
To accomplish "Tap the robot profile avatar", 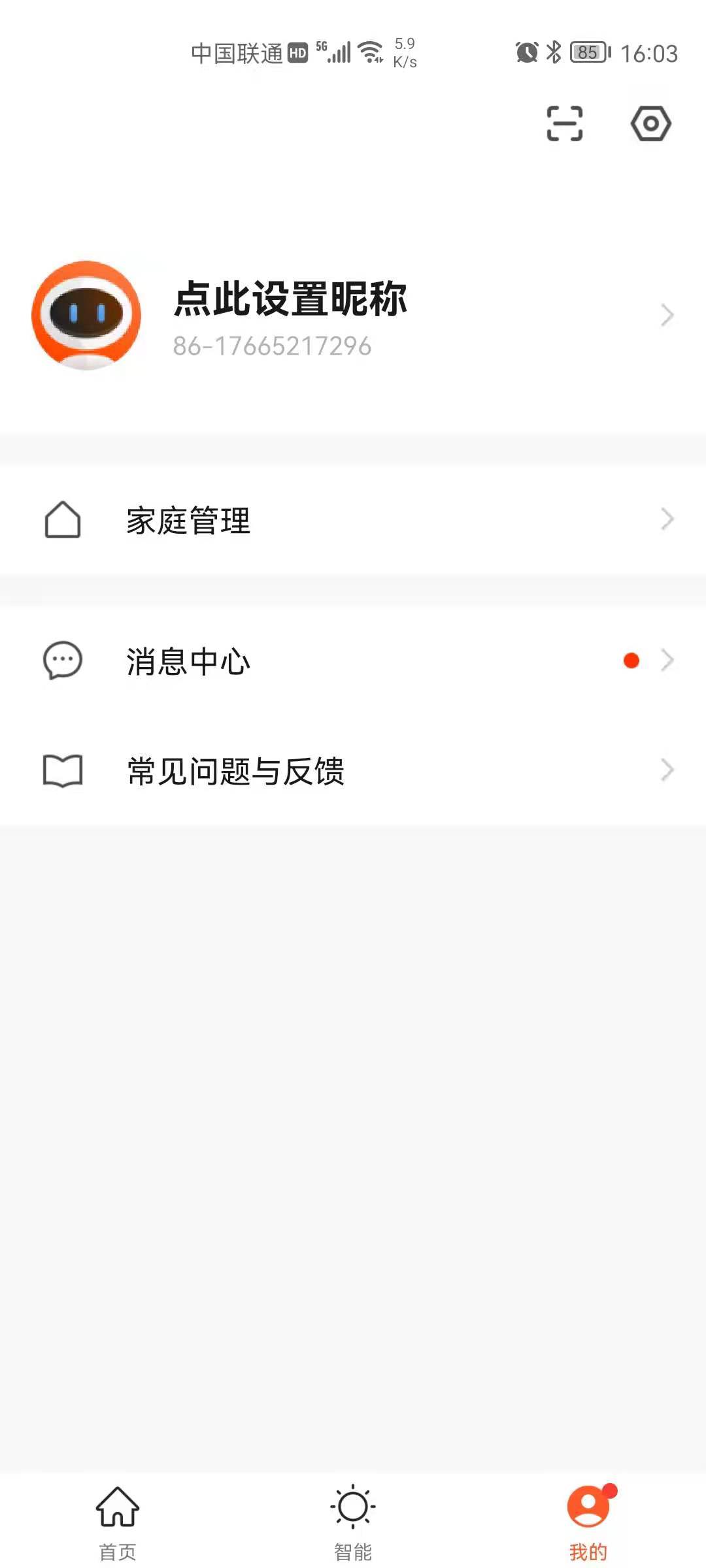I will click(x=86, y=316).
